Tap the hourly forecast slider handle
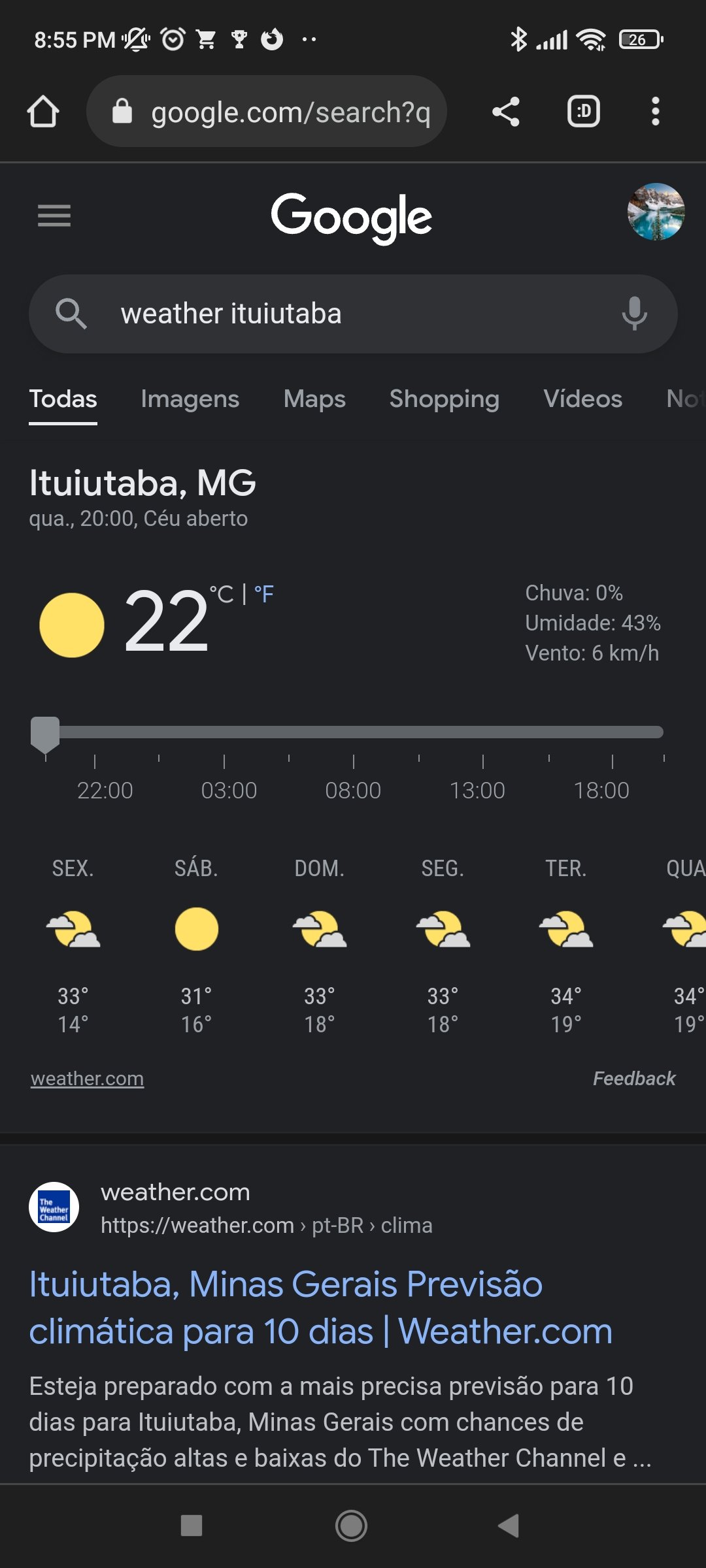The width and height of the screenshot is (706, 1568). 45,734
